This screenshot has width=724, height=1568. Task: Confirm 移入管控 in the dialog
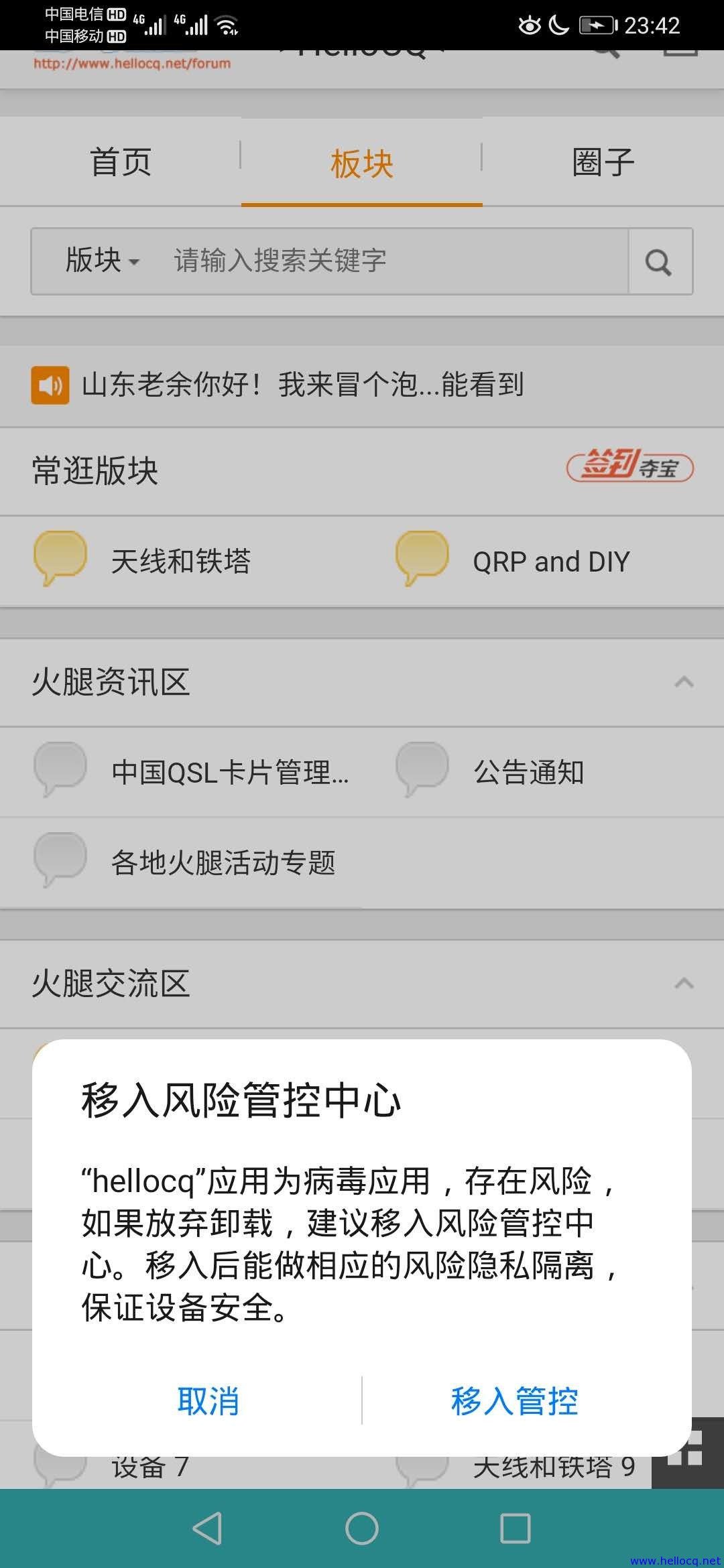tap(514, 1400)
